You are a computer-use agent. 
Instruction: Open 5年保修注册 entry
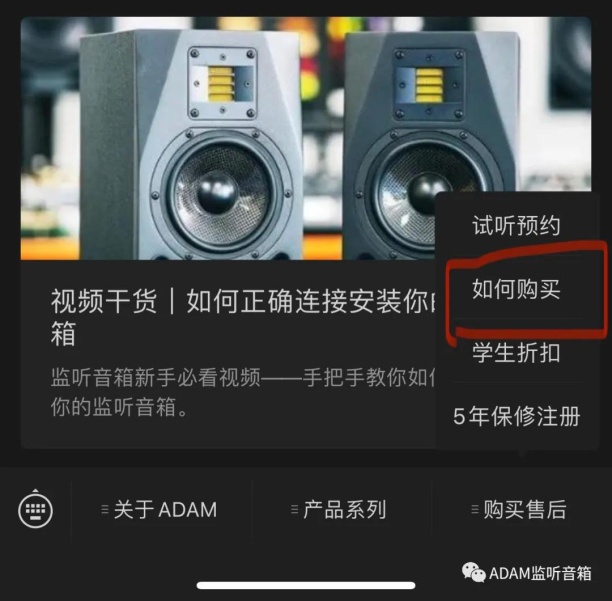516,416
